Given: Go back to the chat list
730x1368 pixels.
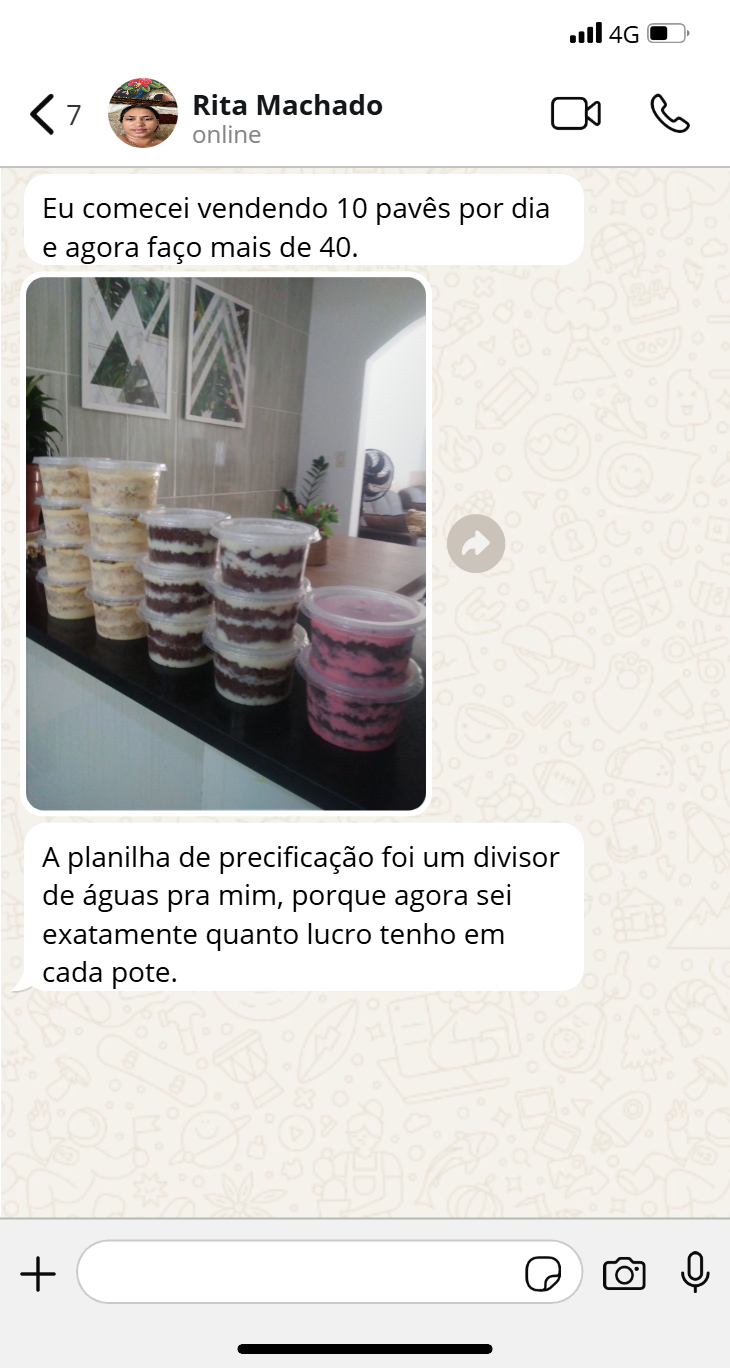Looking at the screenshot, I should (43, 115).
